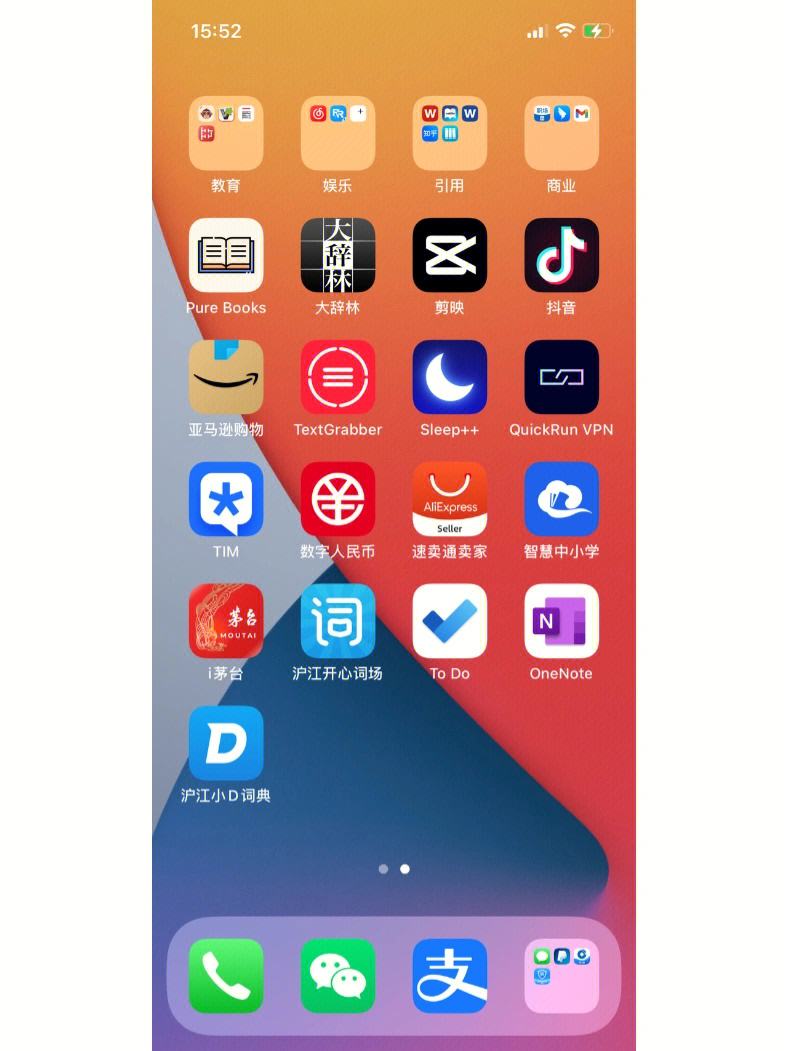
Task: Open the 娱乐 folder
Action: [x=338, y=133]
